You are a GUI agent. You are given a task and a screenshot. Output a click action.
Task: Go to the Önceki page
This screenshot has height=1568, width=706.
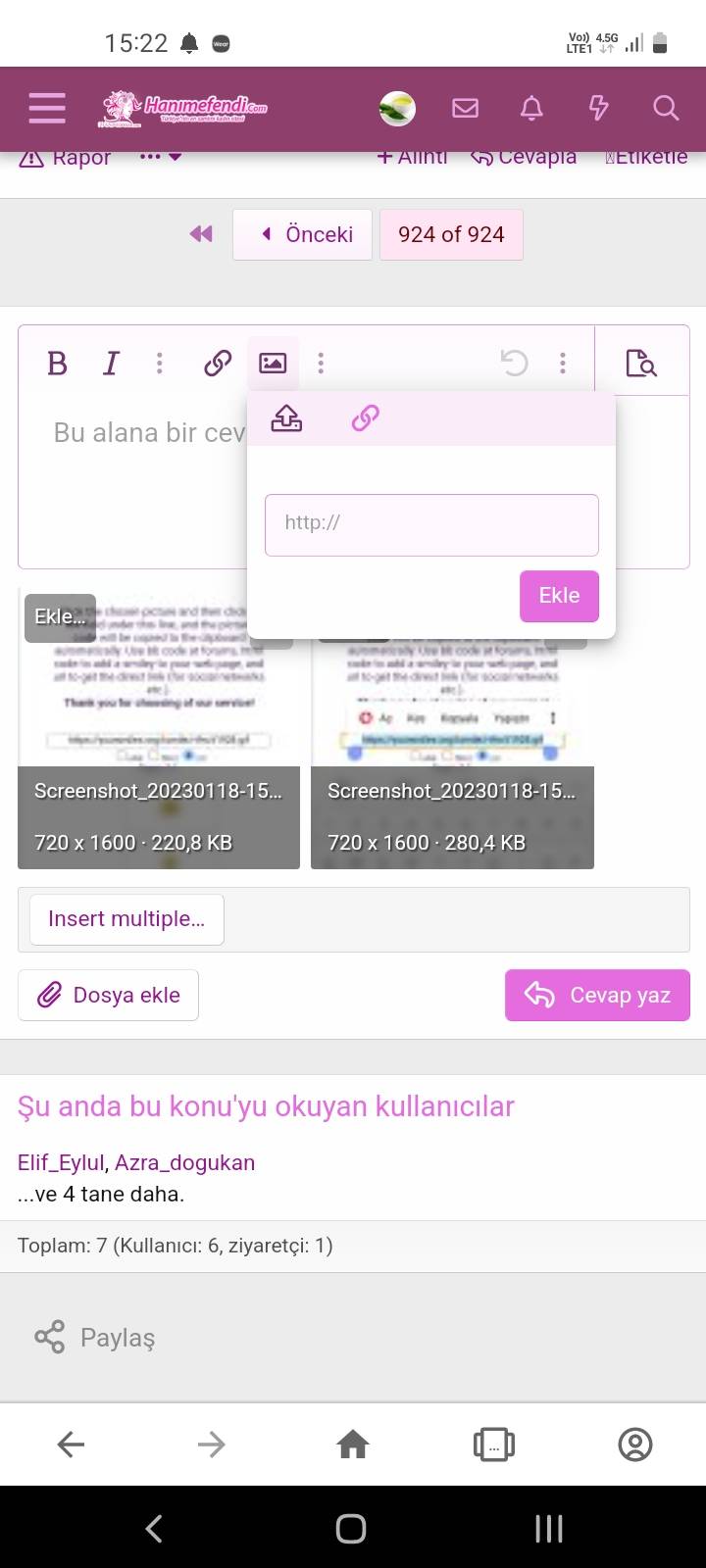pos(302,234)
